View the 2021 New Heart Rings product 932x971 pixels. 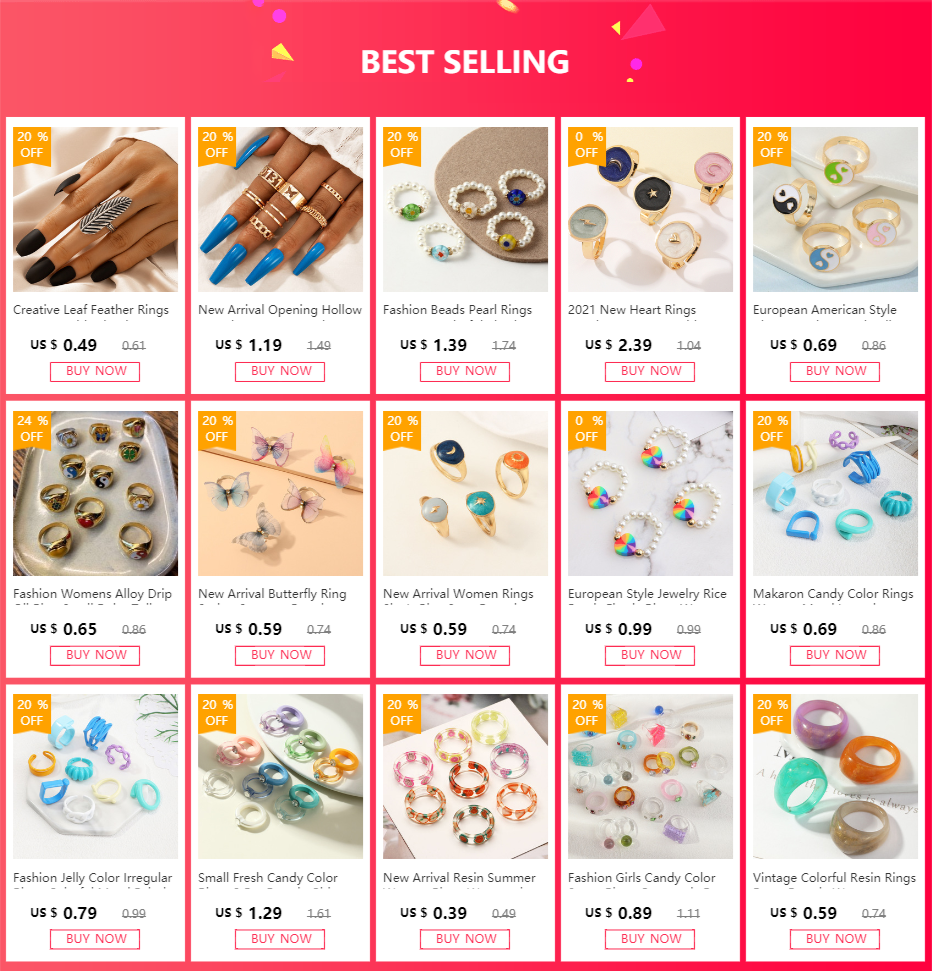coord(650,209)
